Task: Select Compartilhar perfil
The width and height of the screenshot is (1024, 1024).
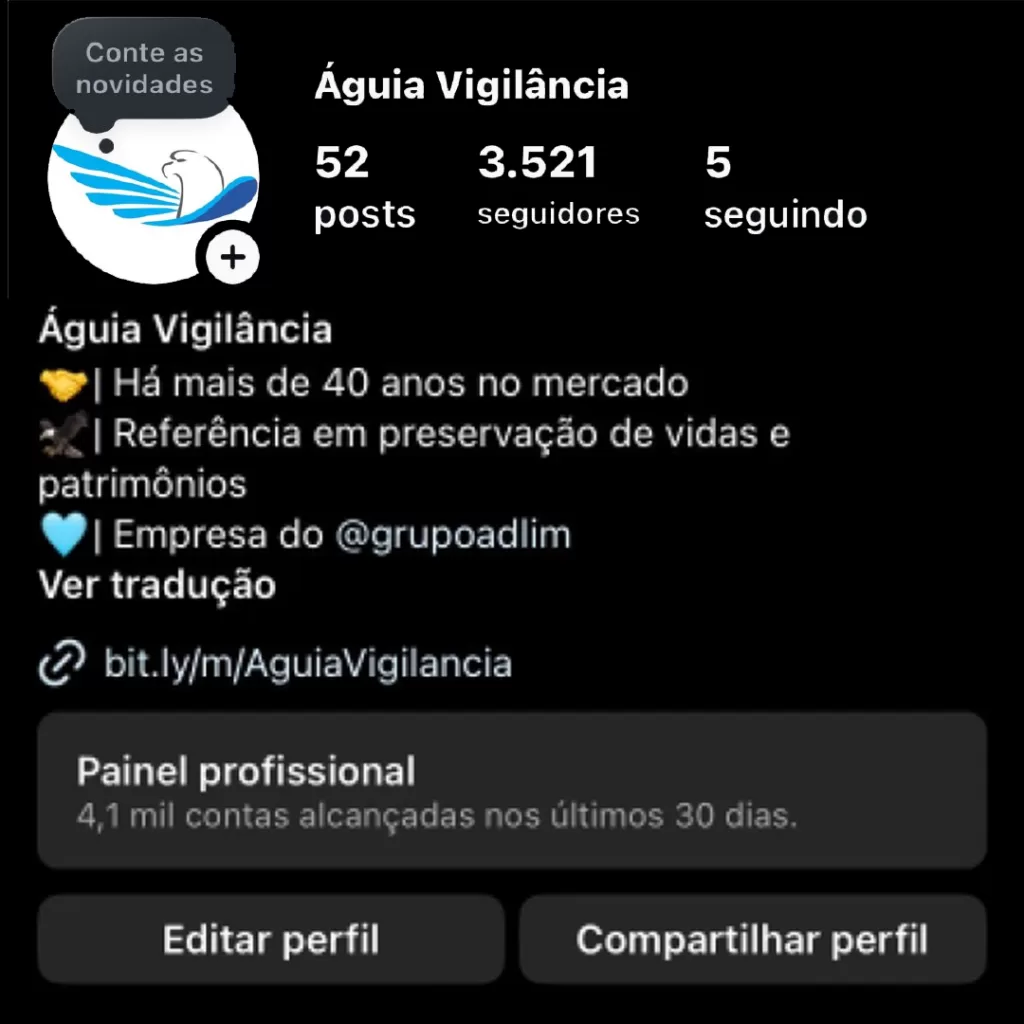Action: coord(752,940)
